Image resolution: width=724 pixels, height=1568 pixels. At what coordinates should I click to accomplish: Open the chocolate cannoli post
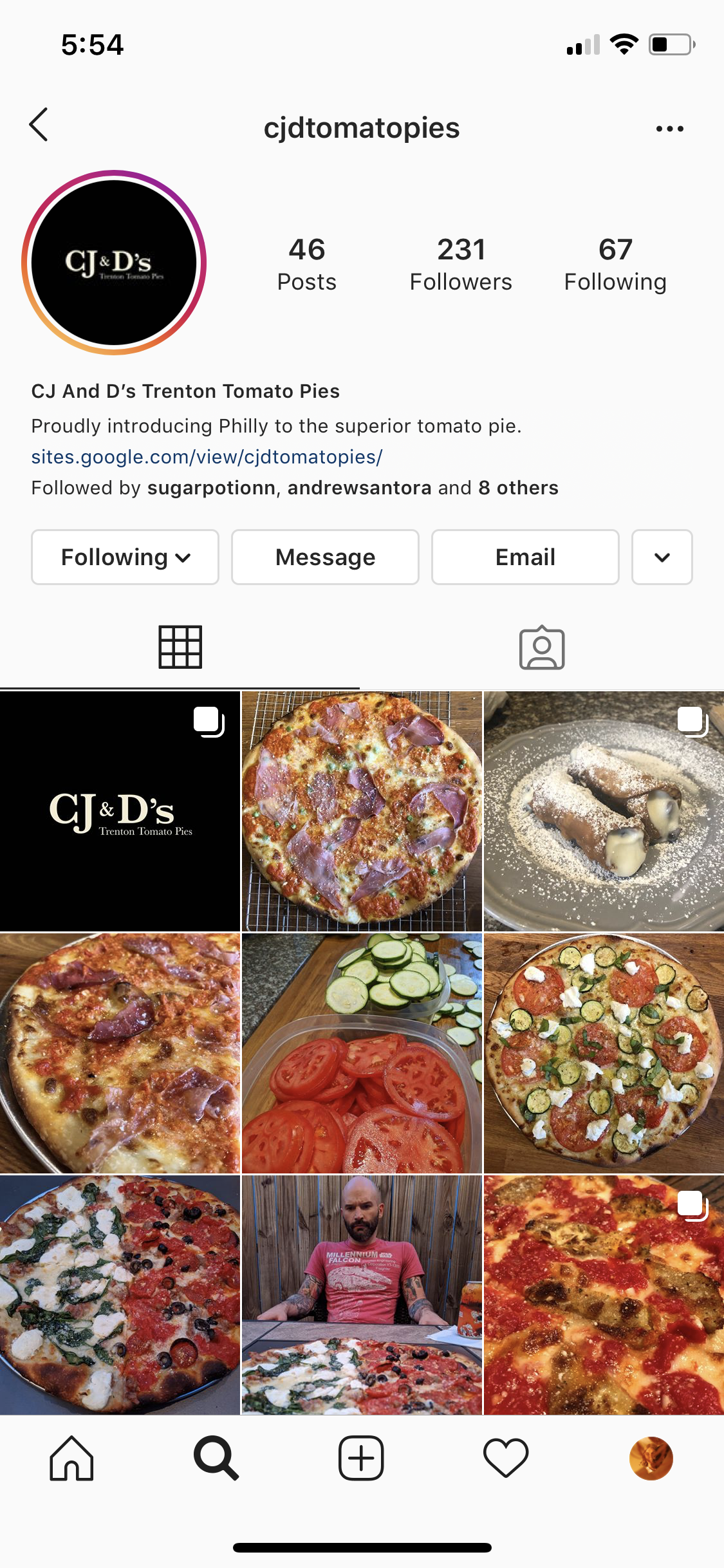(x=604, y=811)
